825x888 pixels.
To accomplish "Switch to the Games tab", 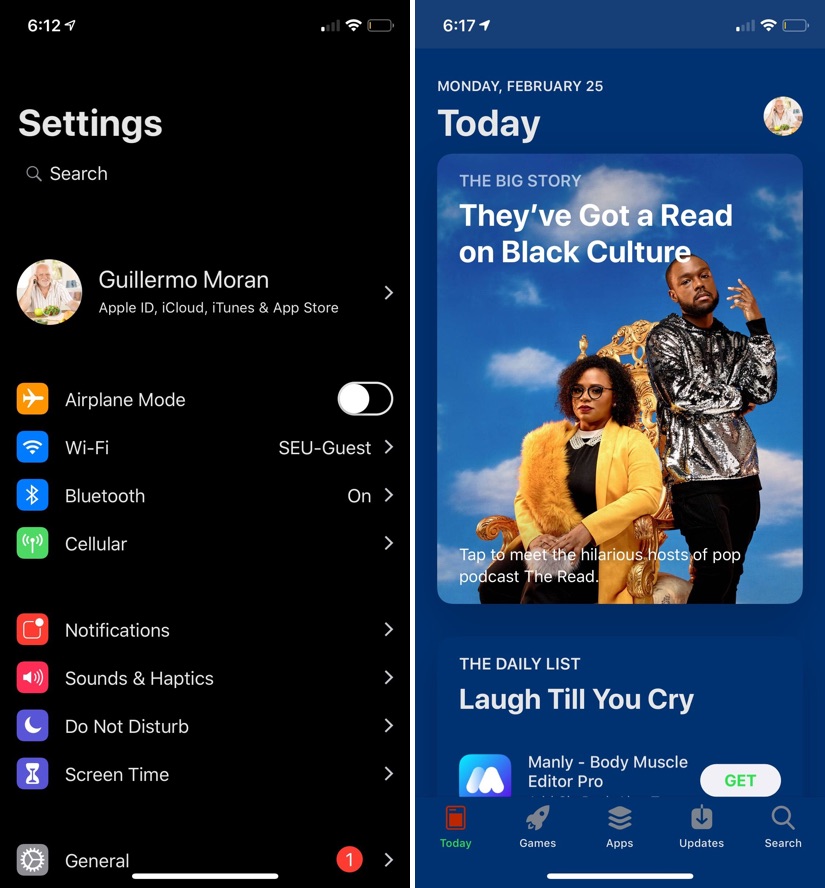I will point(537,826).
